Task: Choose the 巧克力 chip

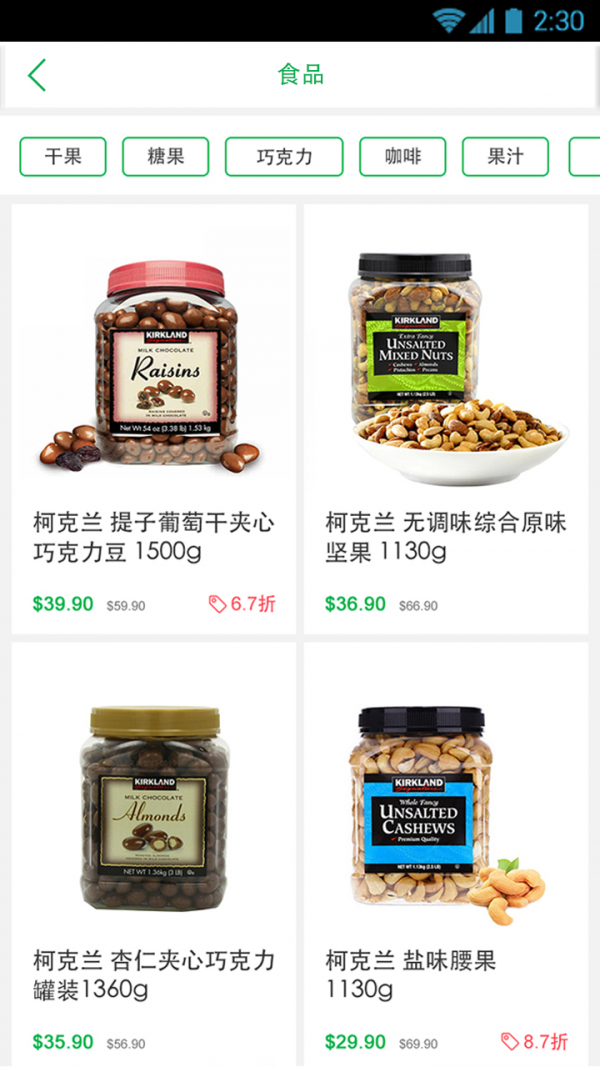Action: (284, 157)
